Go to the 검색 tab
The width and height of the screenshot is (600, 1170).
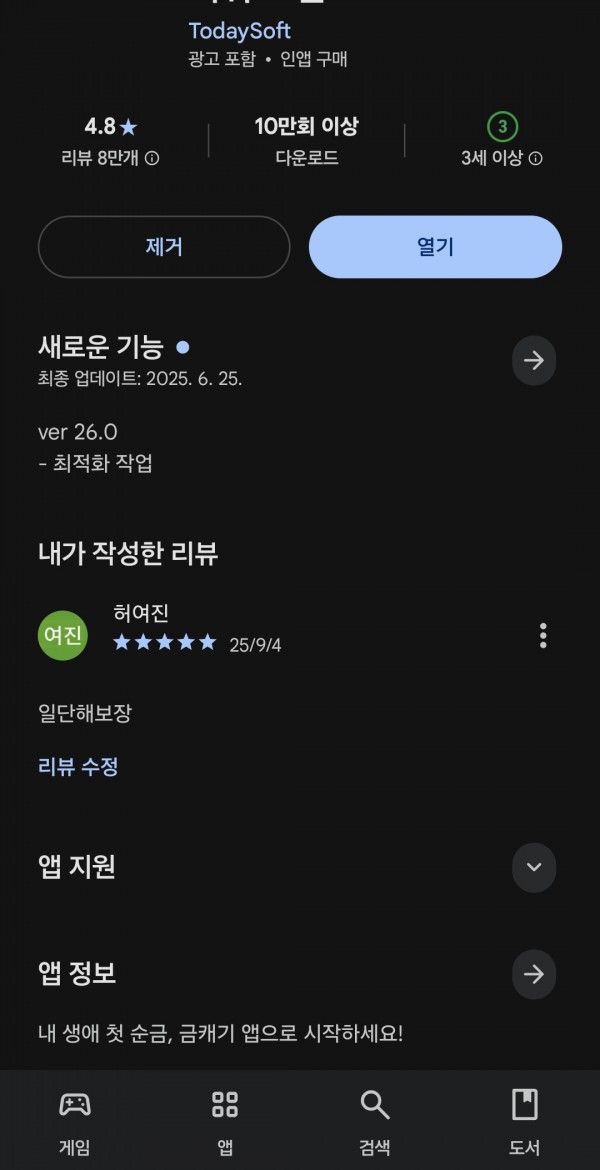(375, 1122)
